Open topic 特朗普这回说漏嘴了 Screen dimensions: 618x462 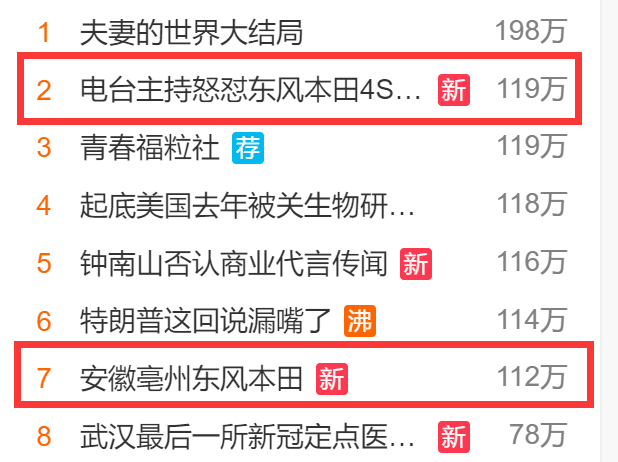coord(205,321)
